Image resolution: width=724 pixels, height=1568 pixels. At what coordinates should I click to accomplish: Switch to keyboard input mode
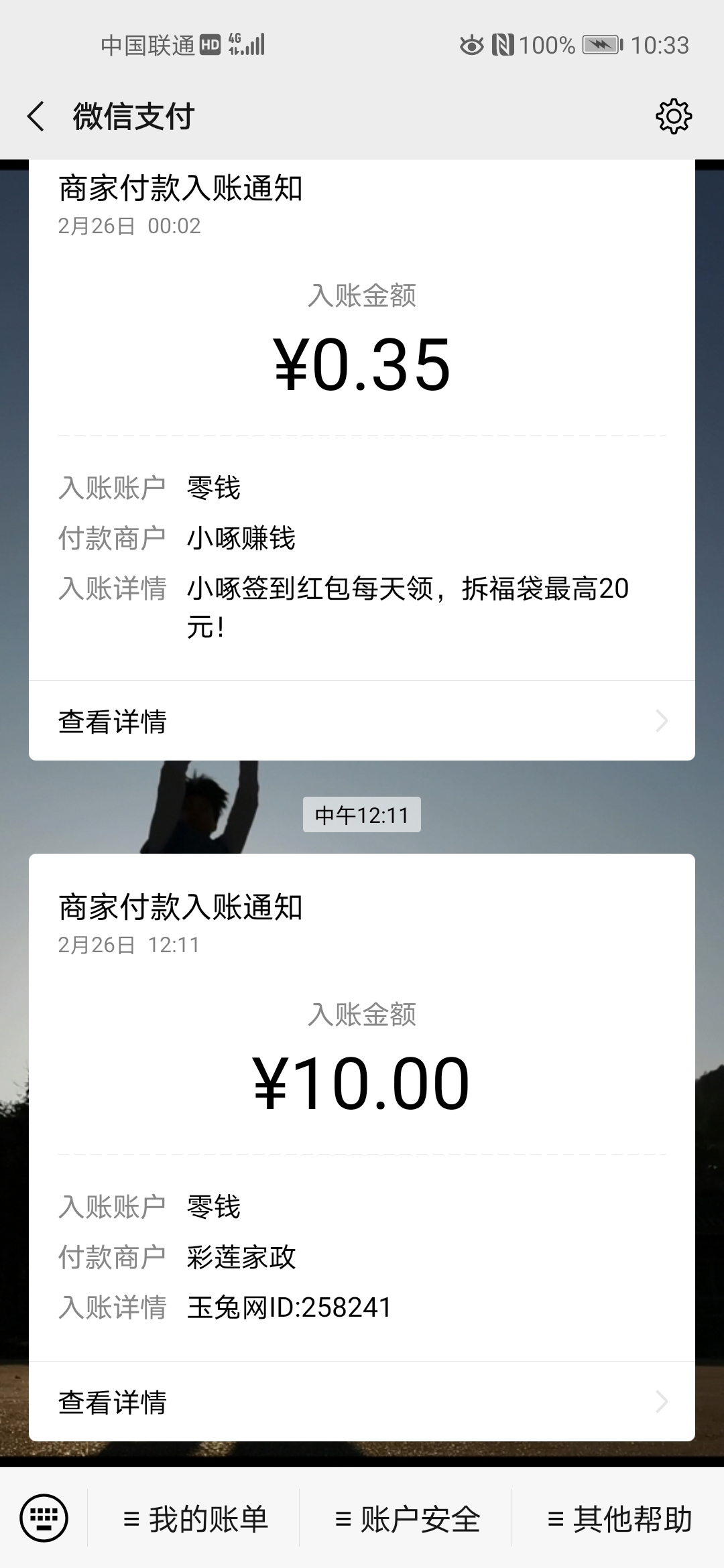coord(44,1518)
